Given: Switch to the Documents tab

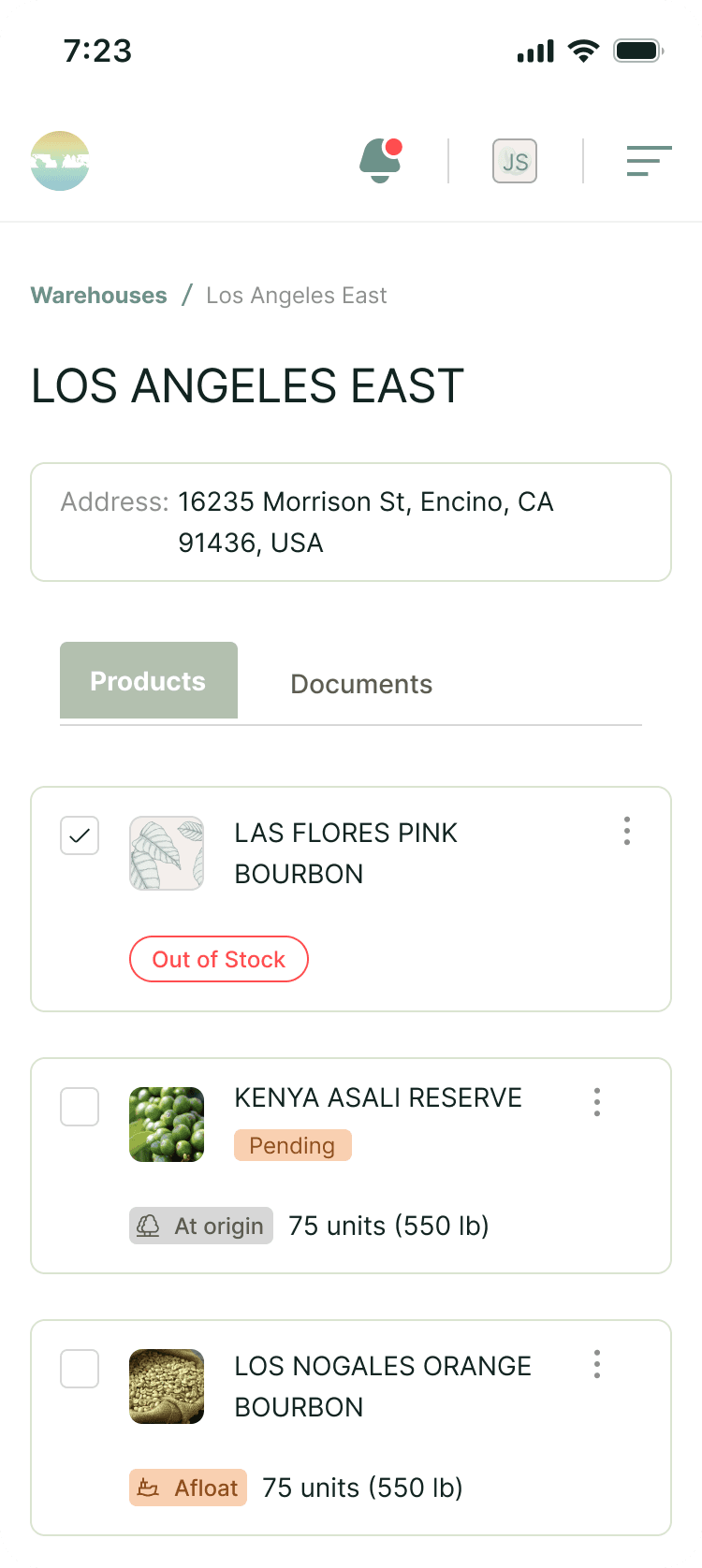Looking at the screenshot, I should click(361, 684).
